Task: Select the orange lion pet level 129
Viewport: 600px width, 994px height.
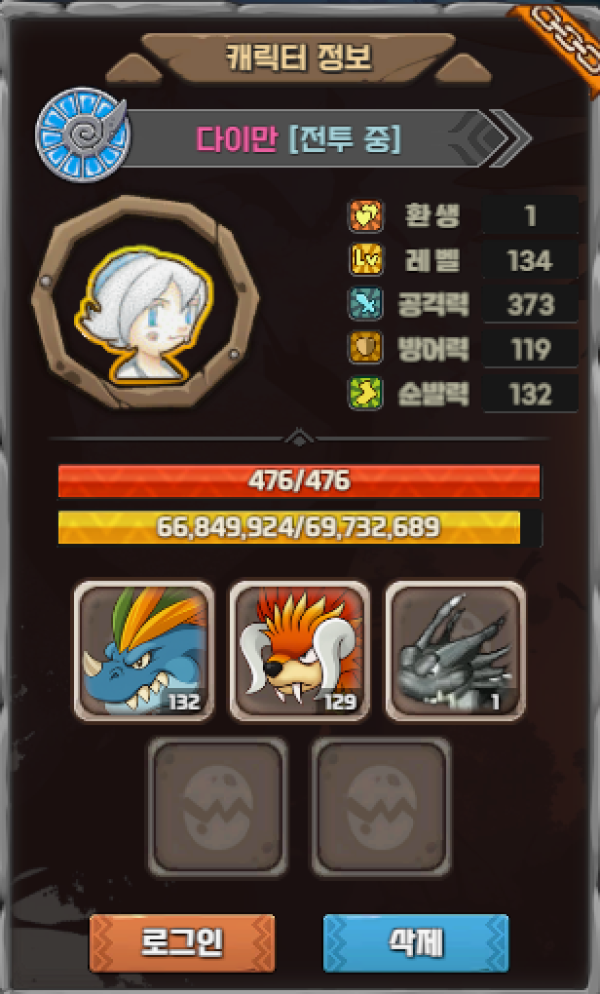Action: [x=300, y=651]
